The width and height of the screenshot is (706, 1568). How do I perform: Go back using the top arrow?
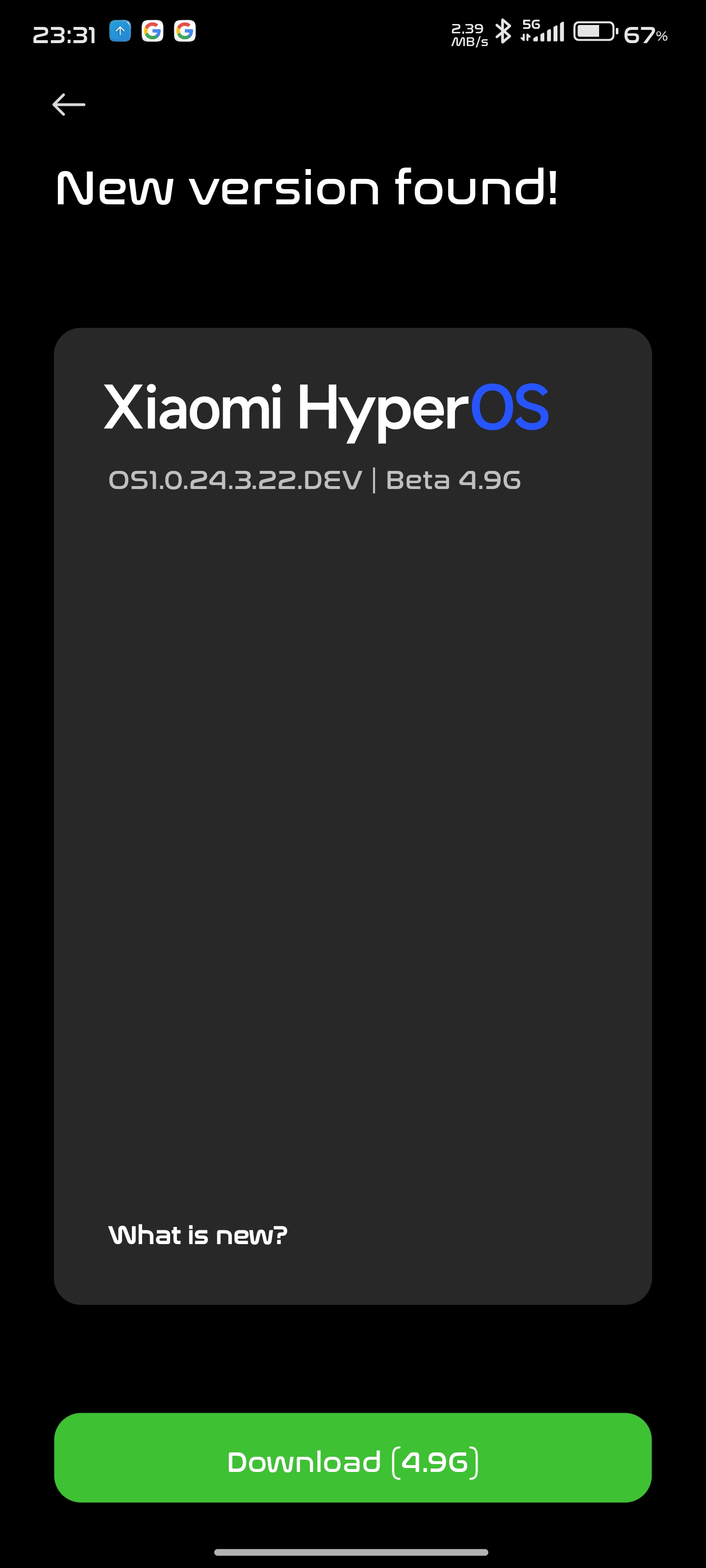(x=69, y=105)
